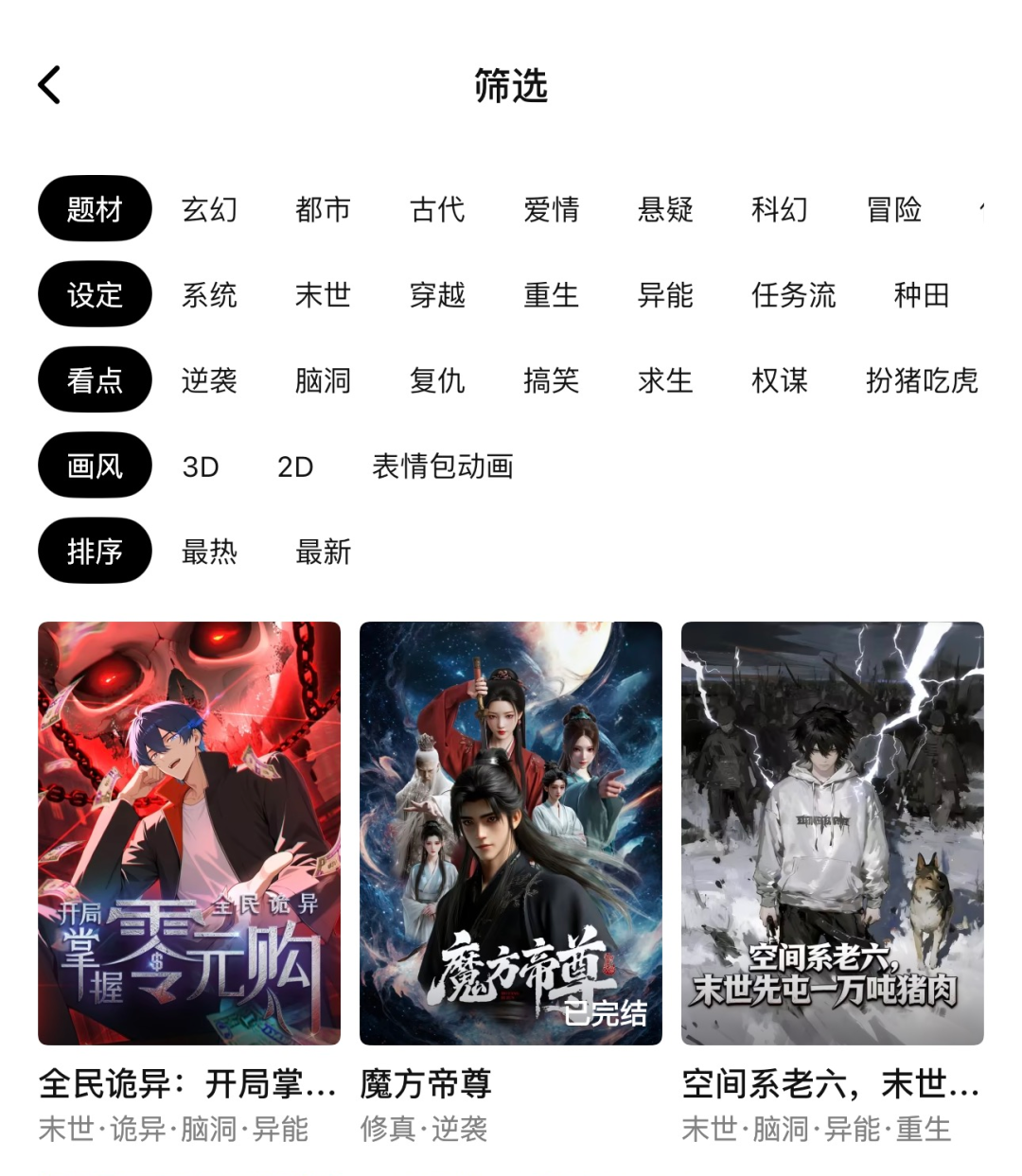This screenshot has height=1176, width=1022.
Task: Enable the 穿越 setting filter
Action: click(437, 295)
